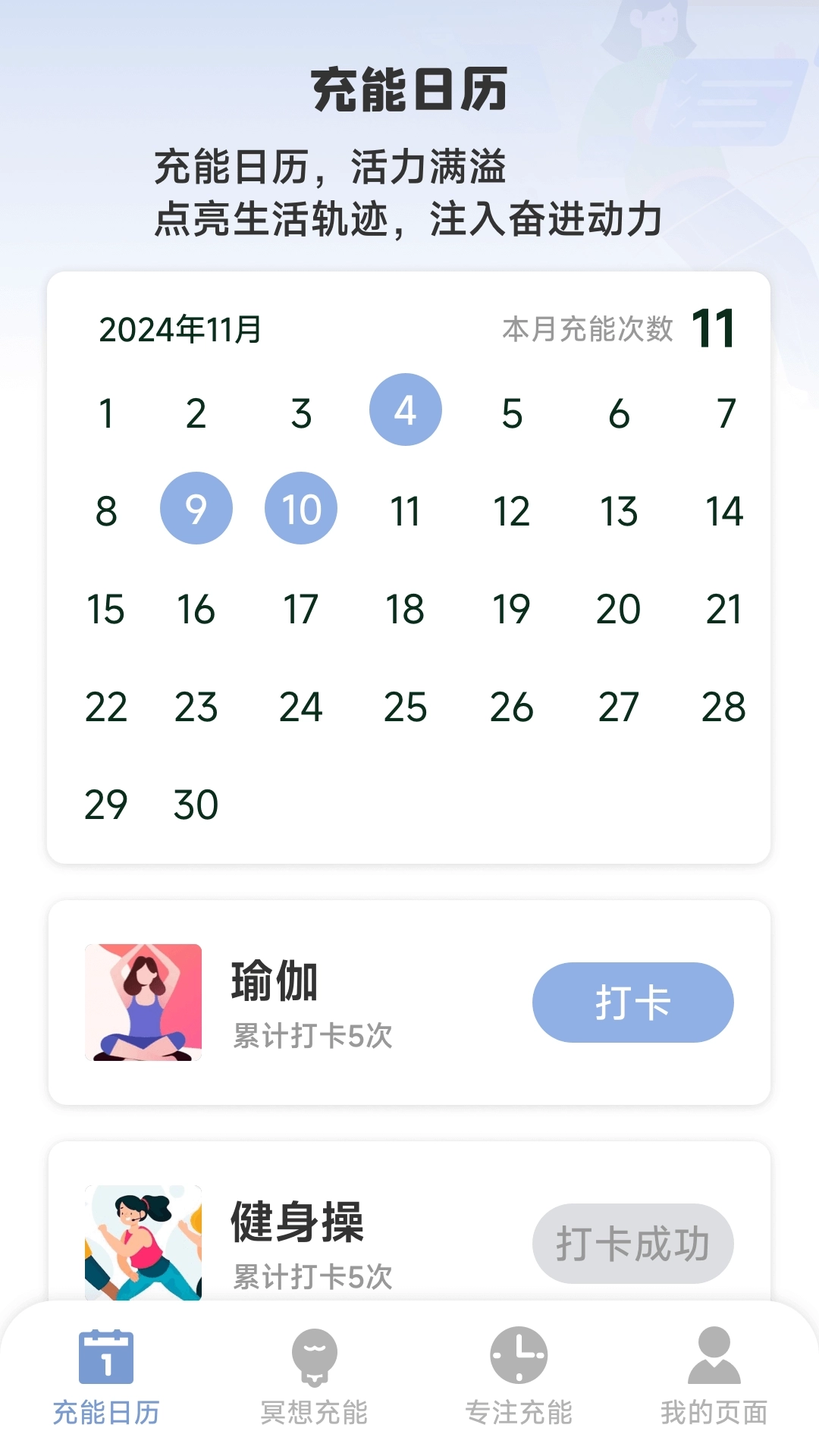Screen dimensions: 819x1456
Task: Click the yoga thumbnail image
Action: pyautogui.click(x=145, y=1001)
